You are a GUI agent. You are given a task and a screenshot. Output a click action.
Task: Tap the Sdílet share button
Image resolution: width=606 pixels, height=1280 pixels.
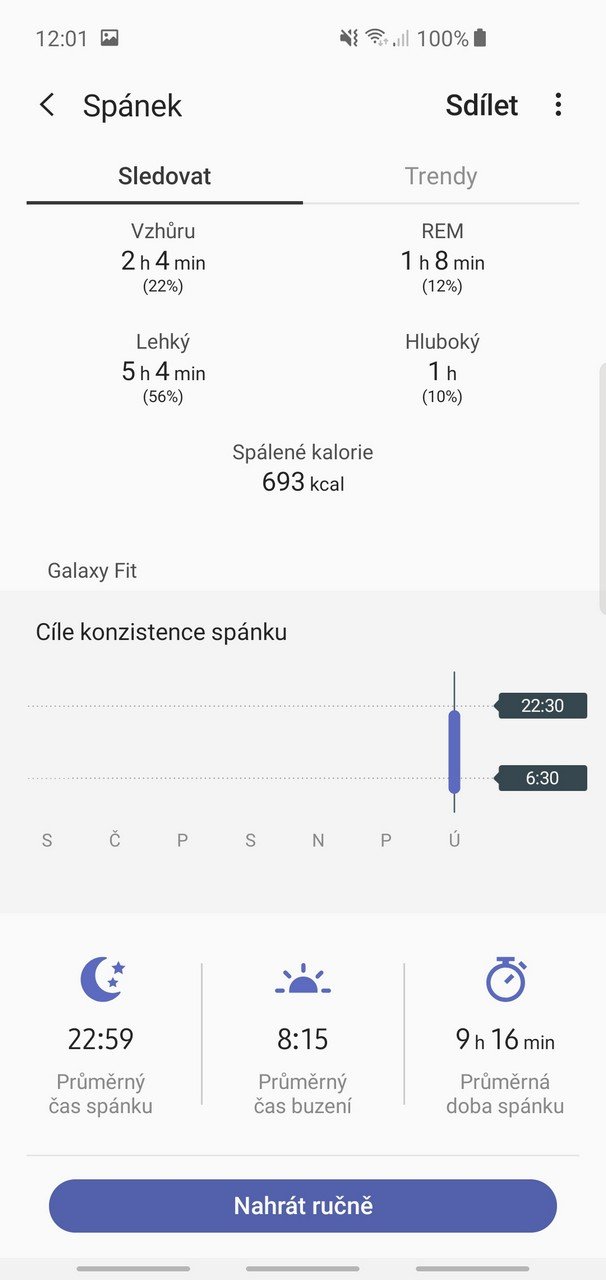(x=482, y=105)
